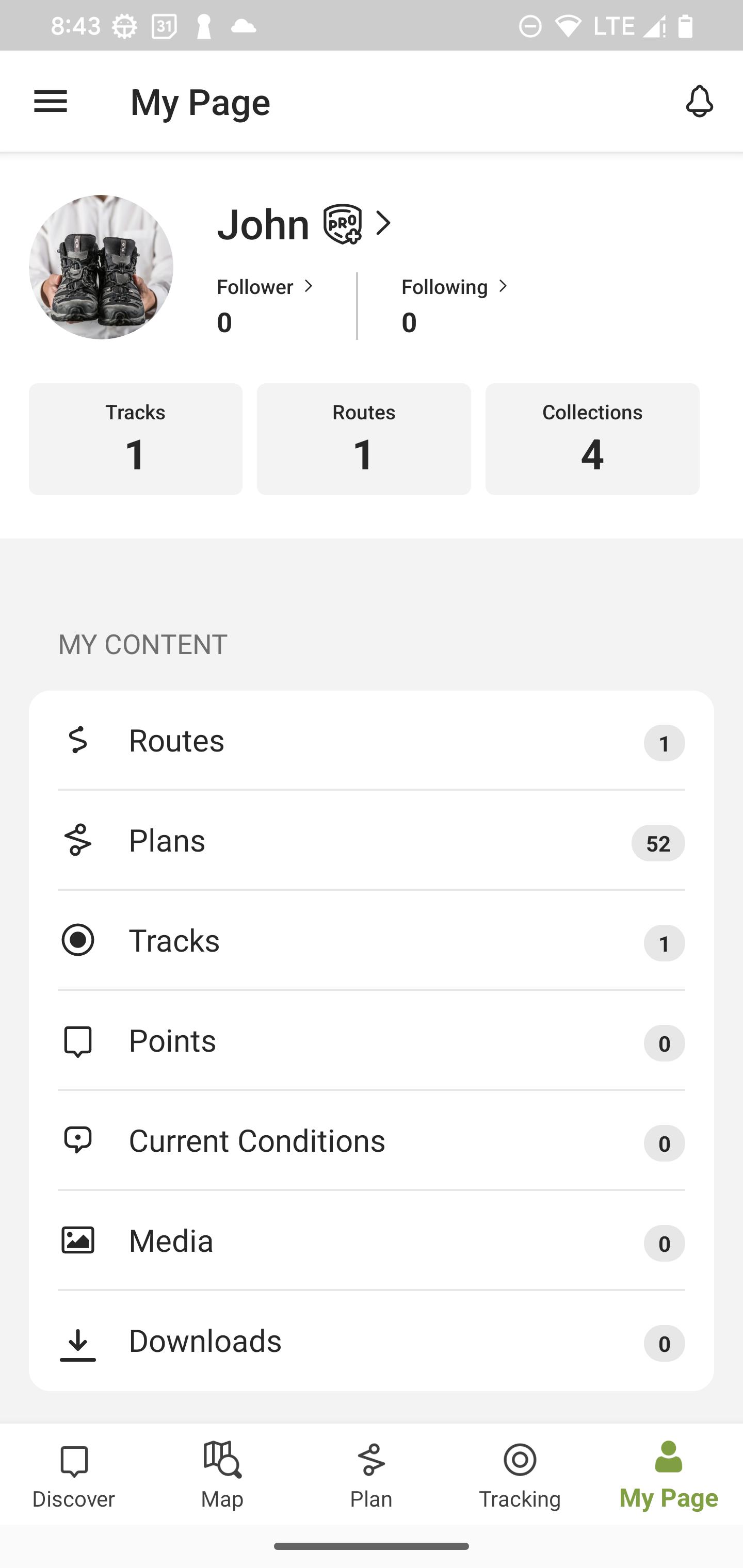The image size is (743, 1568).
Task: Open the notifications bell
Action: [699, 101]
